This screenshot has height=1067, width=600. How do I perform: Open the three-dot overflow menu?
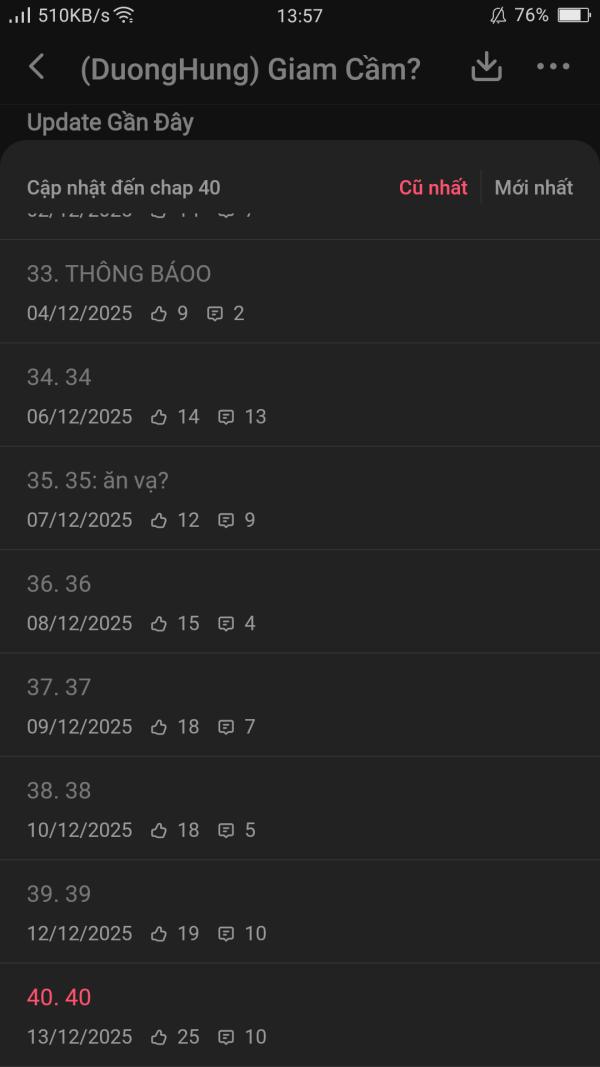tap(553, 67)
